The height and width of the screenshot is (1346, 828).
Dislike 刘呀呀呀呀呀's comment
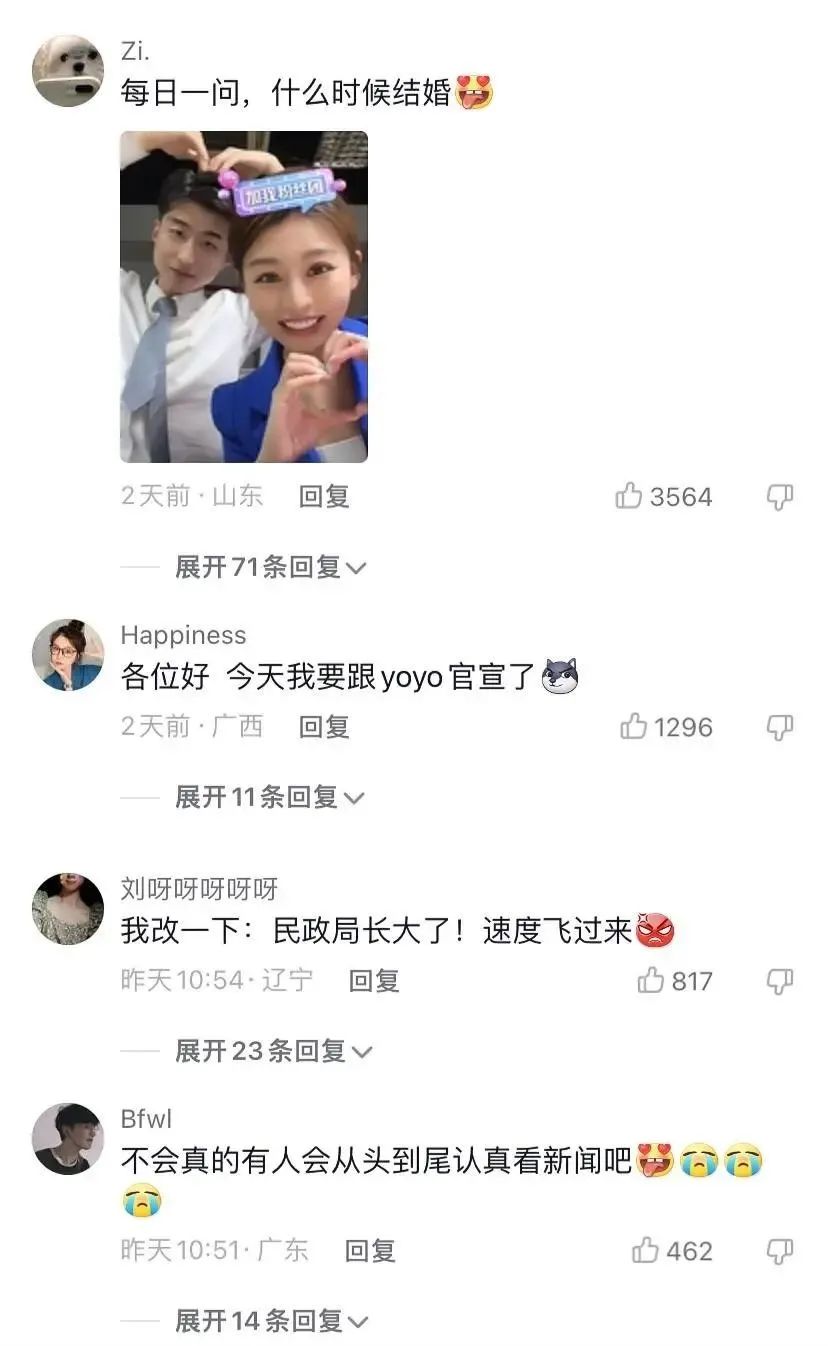point(780,981)
